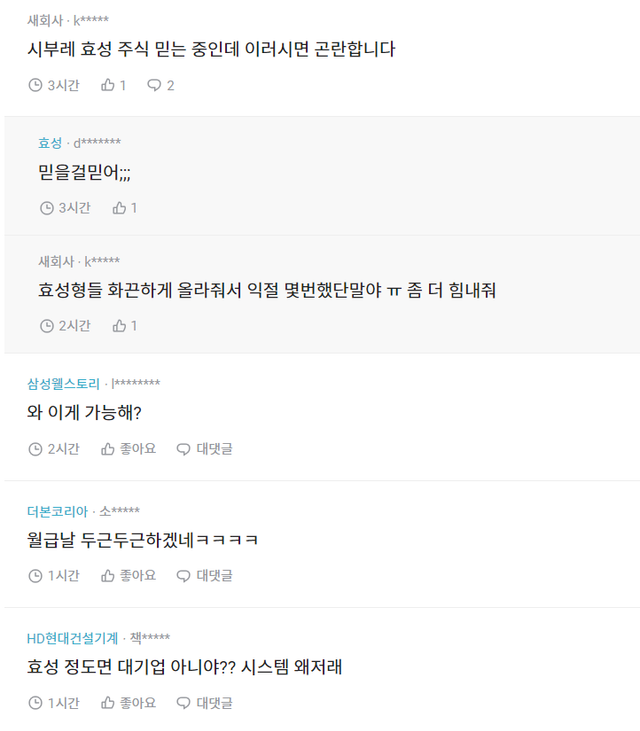The image size is (640, 731).
Task: Like the '월급날 두근두근하겠네' comment
Action: pos(128,575)
